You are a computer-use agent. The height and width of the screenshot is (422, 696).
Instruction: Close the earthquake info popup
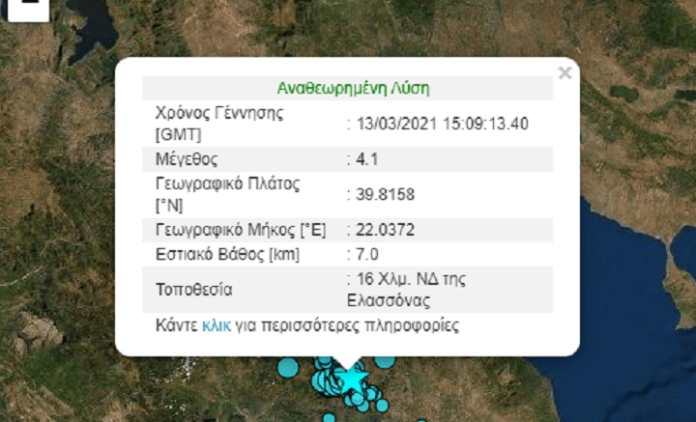point(565,73)
